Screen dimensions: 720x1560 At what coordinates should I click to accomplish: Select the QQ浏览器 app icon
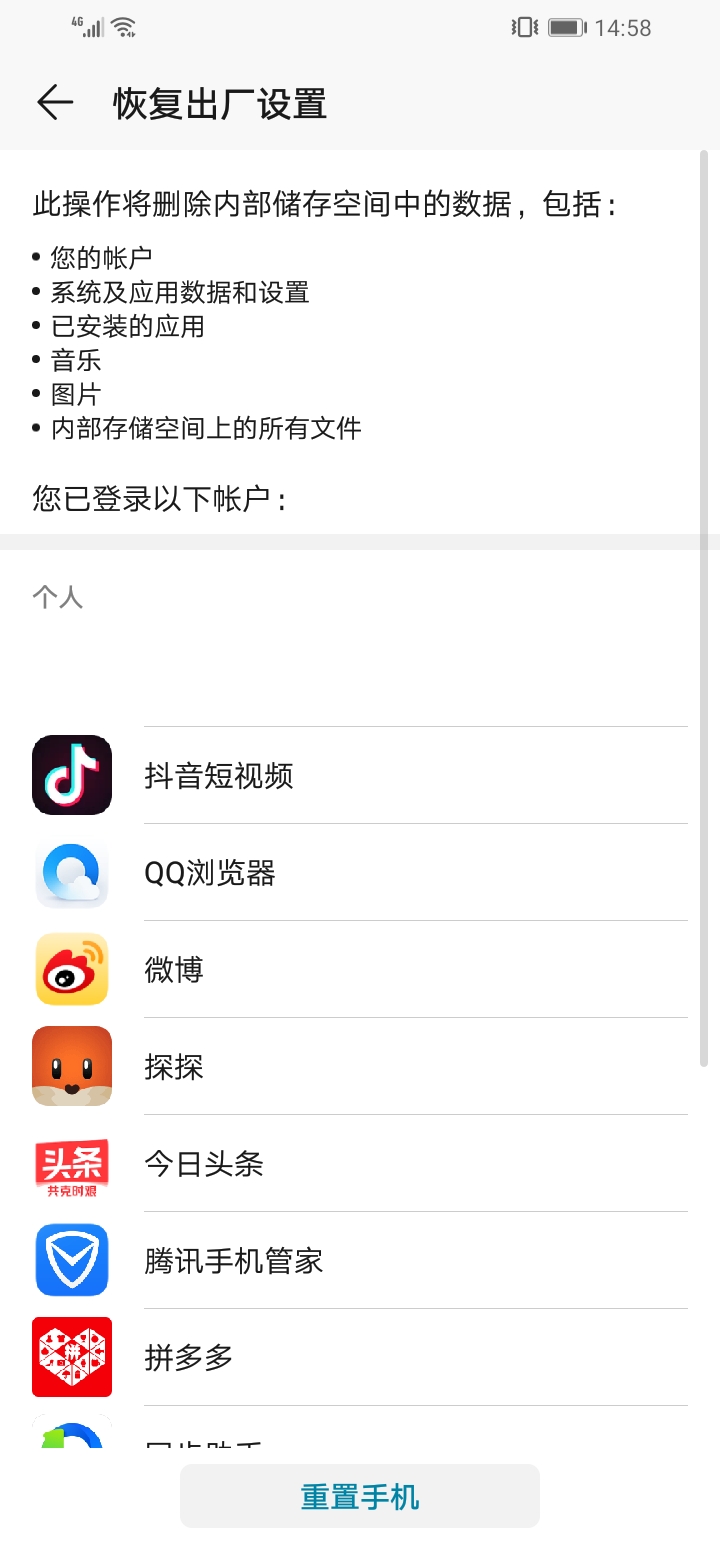click(x=71, y=872)
